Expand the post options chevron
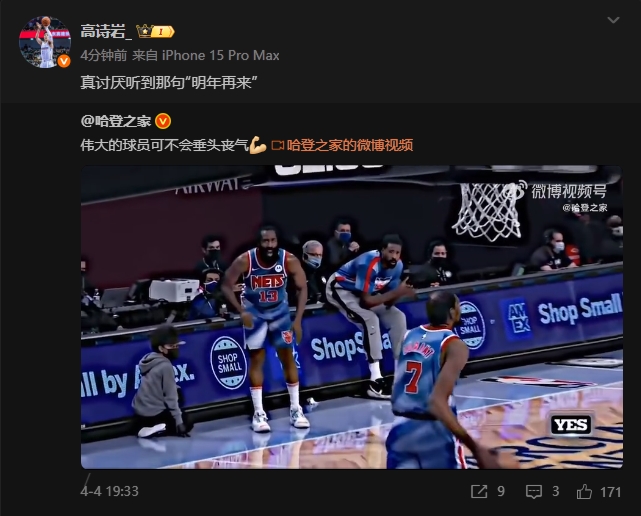The width and height of the screenshot is (641, 516). pos(613,21)
